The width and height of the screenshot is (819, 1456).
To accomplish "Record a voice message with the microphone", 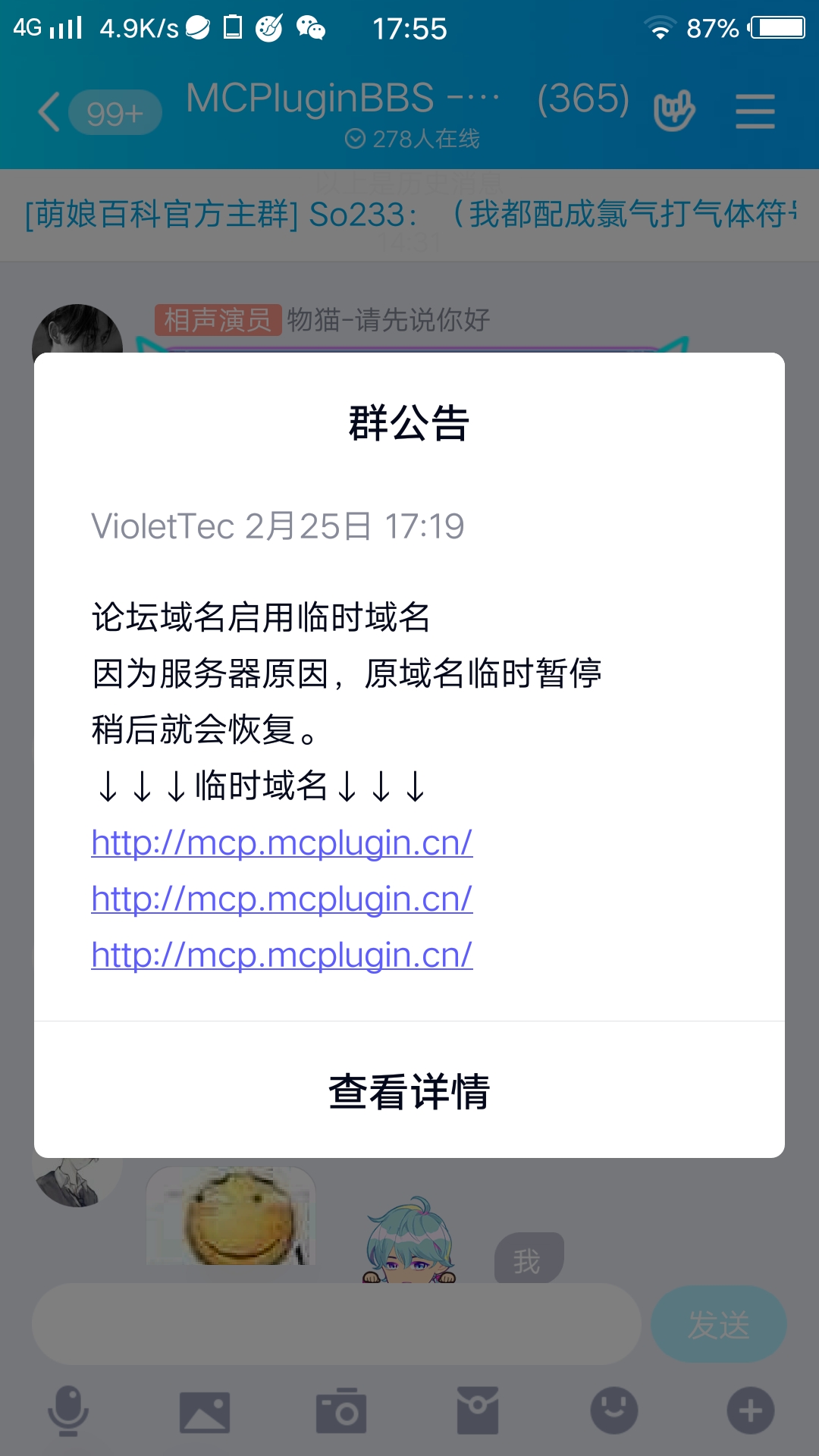I will coord(68,1411).
